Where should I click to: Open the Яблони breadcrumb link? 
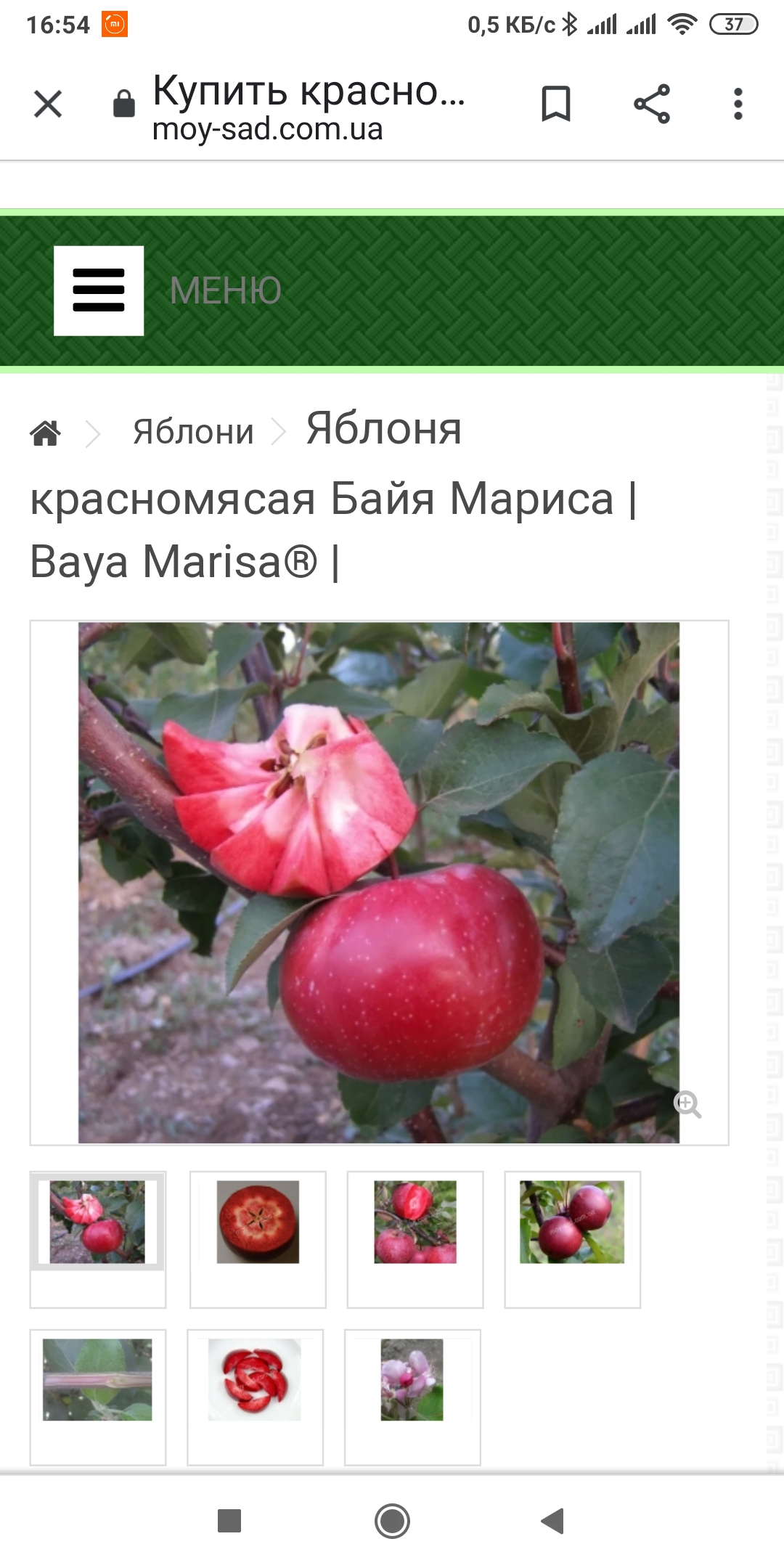[193, 432]
